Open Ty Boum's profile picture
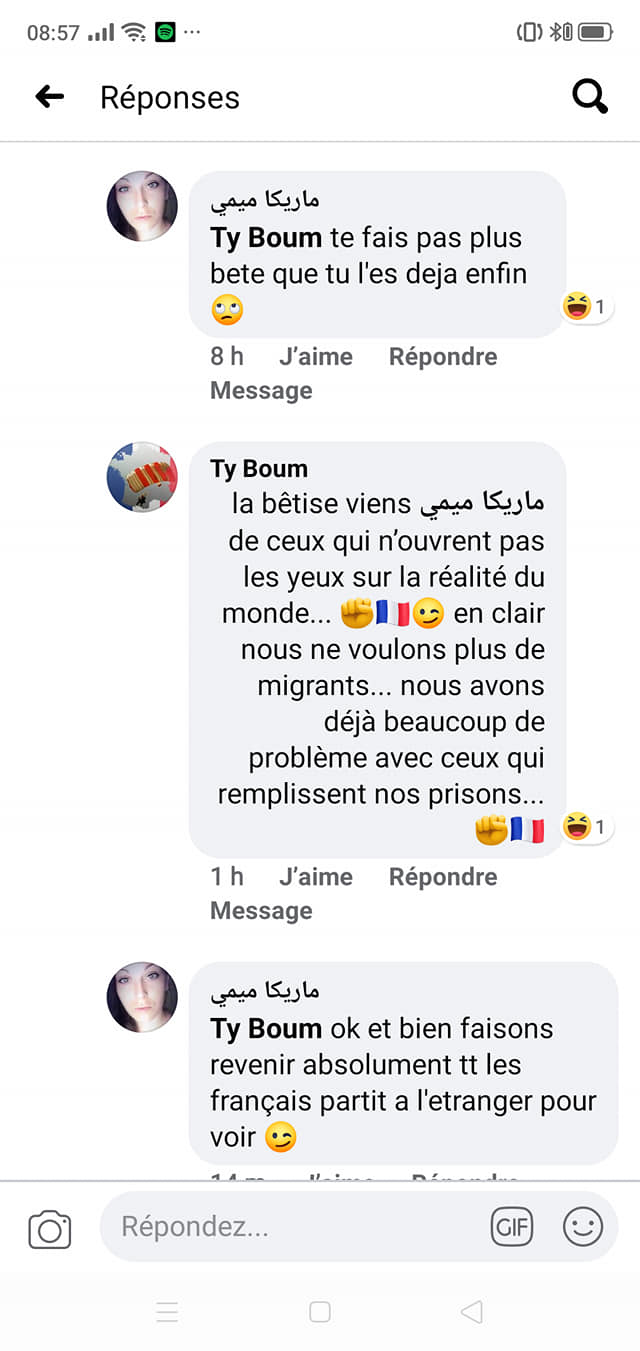640x1351 pixels. pyautogui.click(x=142, y=477)
